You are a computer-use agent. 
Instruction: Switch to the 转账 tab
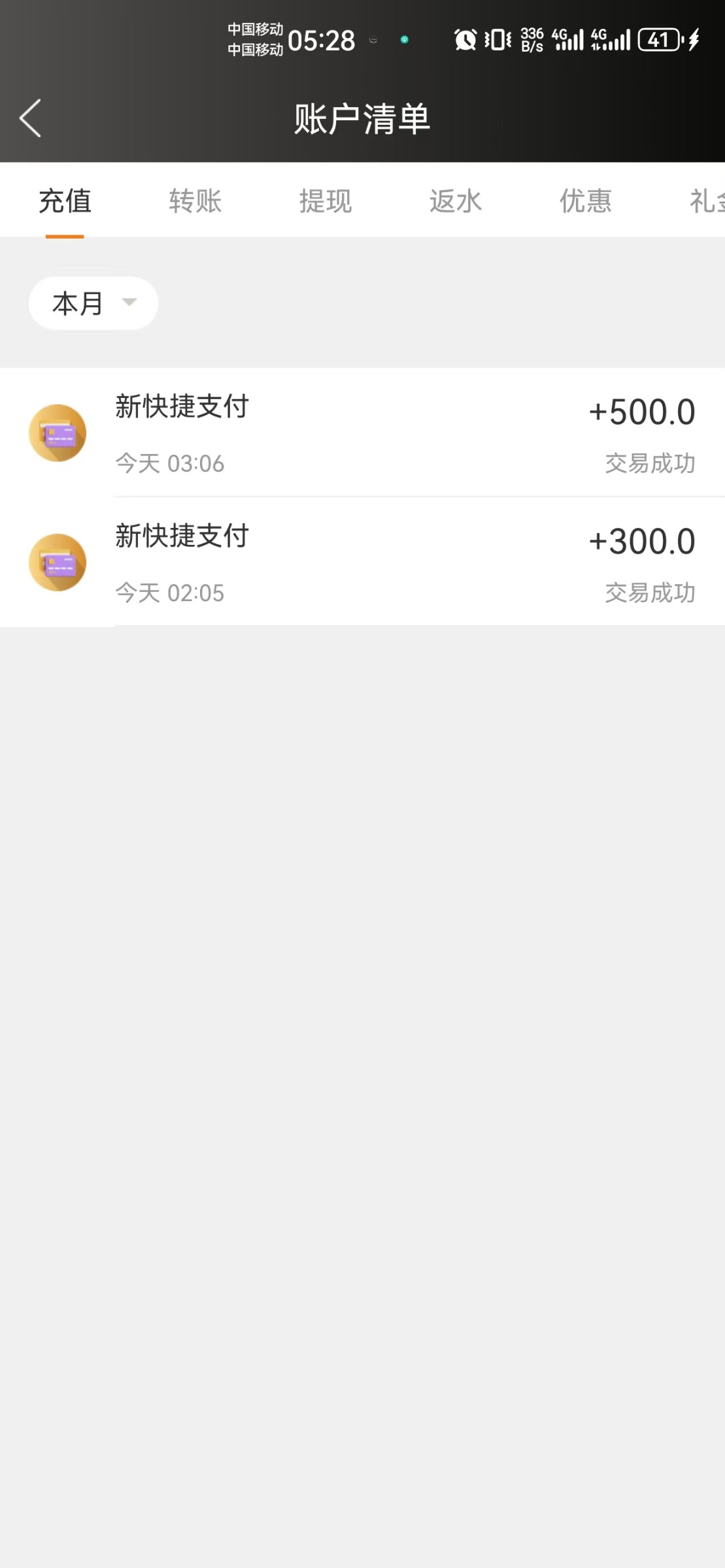pos(195,201)
